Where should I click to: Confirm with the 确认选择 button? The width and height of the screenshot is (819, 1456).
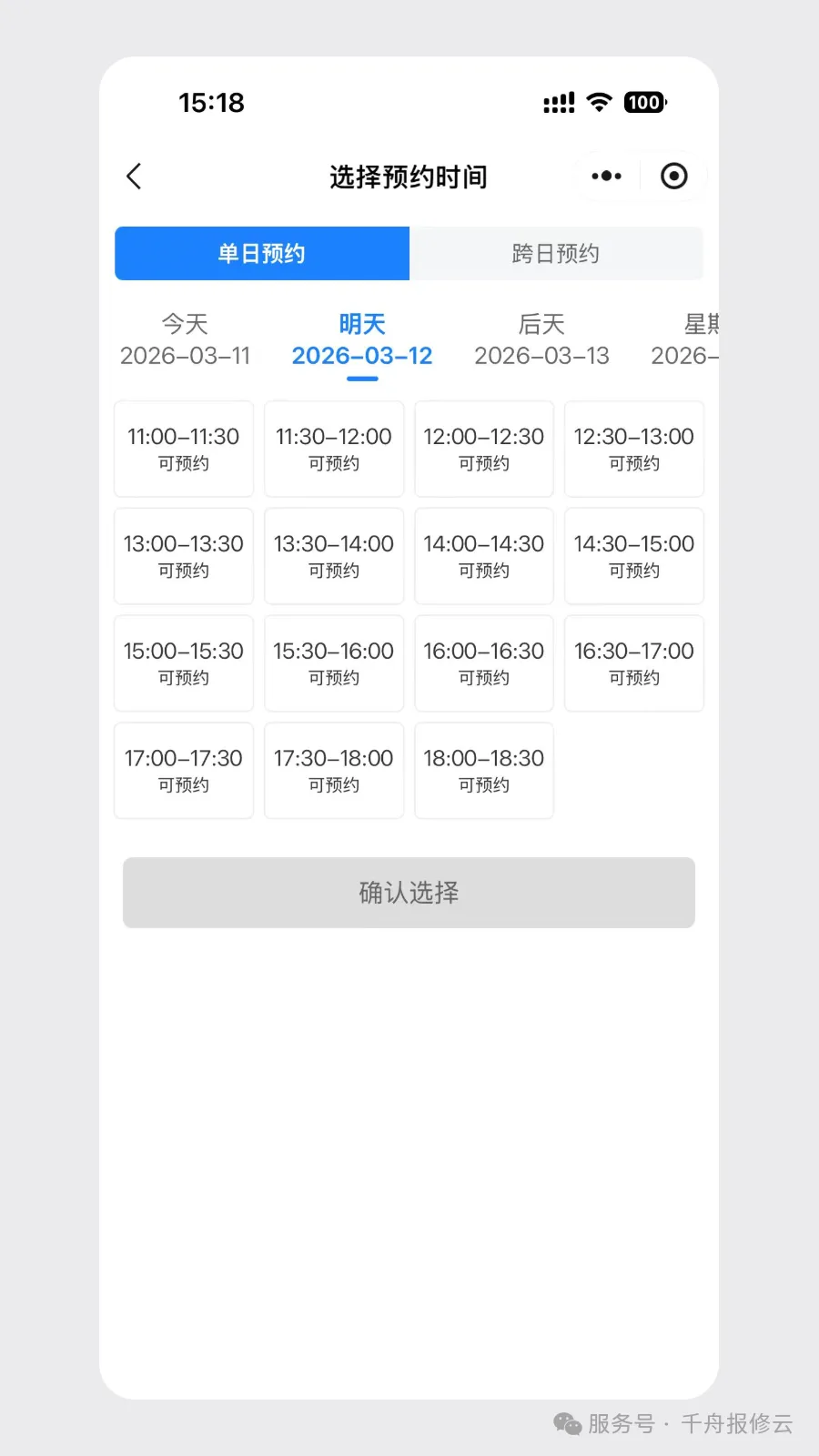[409, 893]
